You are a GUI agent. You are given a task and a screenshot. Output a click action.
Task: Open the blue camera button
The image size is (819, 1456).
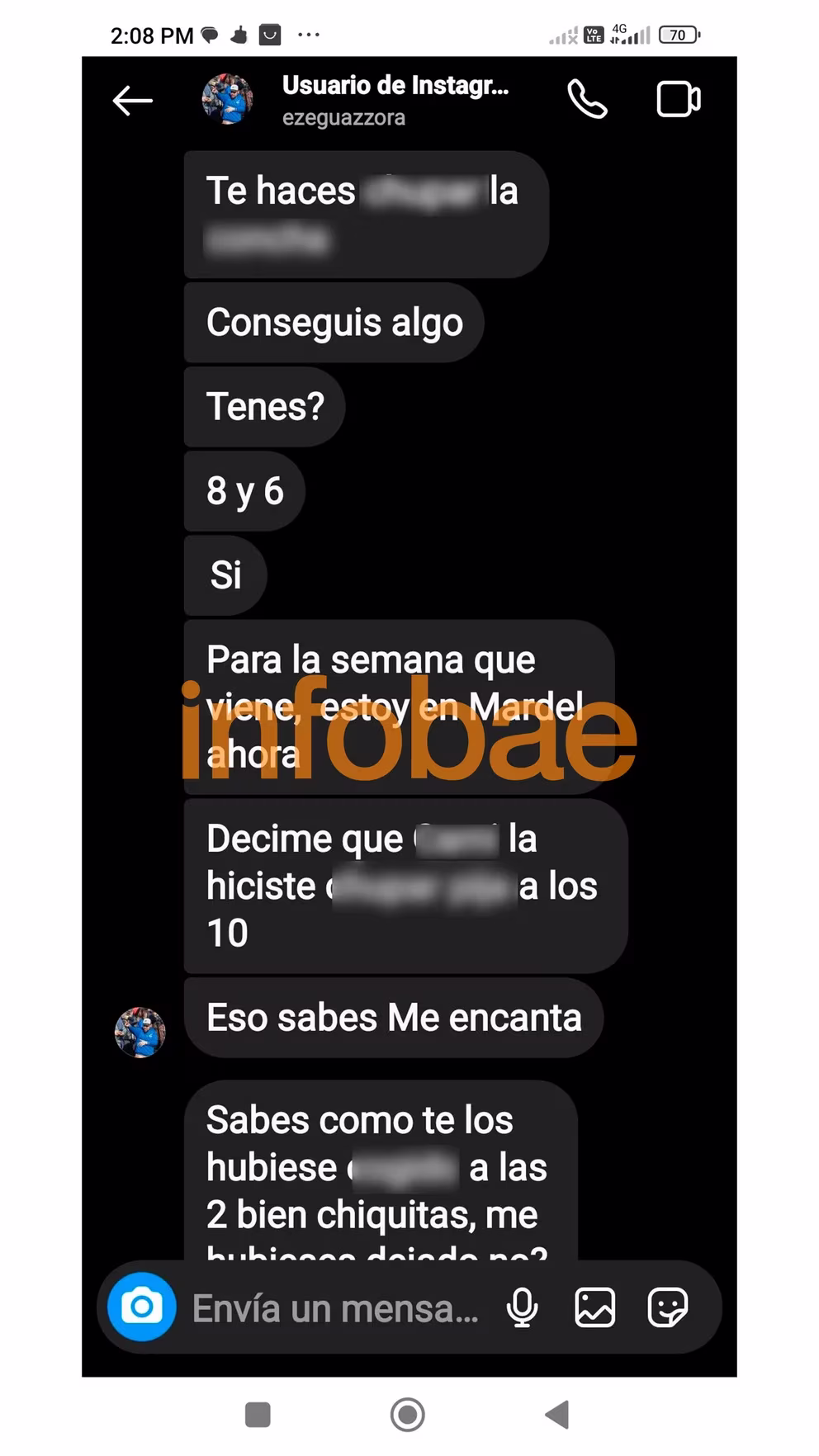(x=142, y=1307)
